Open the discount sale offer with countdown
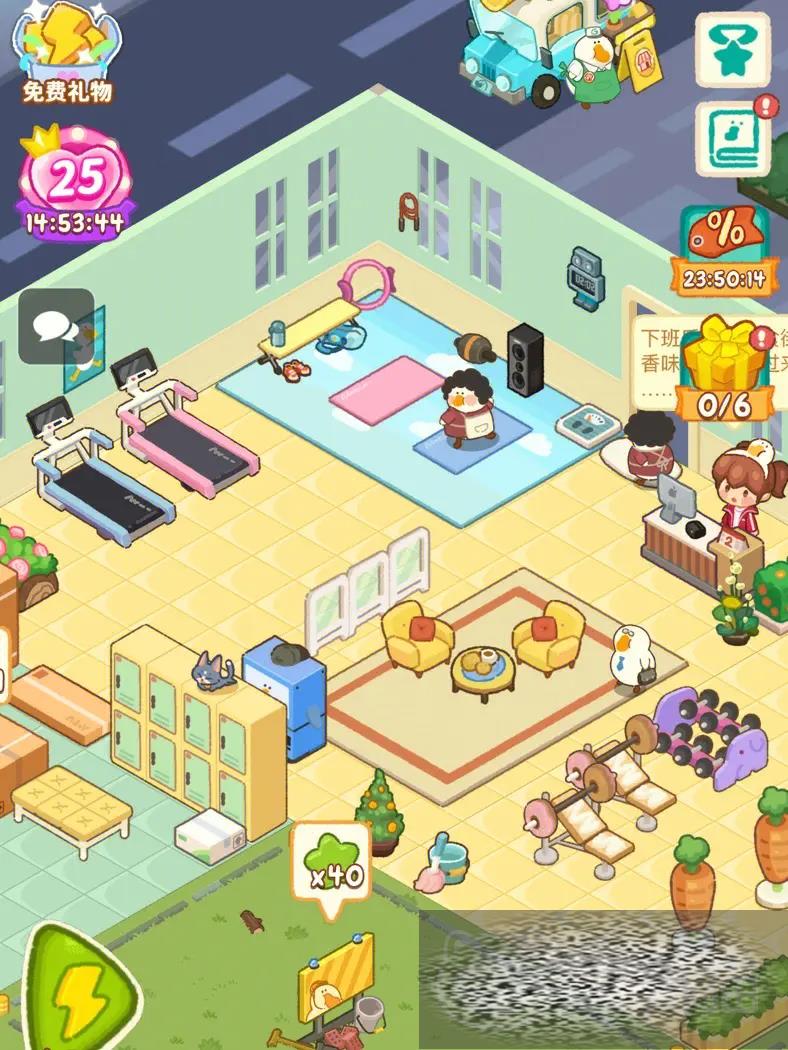The height and width of the screenshot is (1050, 788). [726, 250]
